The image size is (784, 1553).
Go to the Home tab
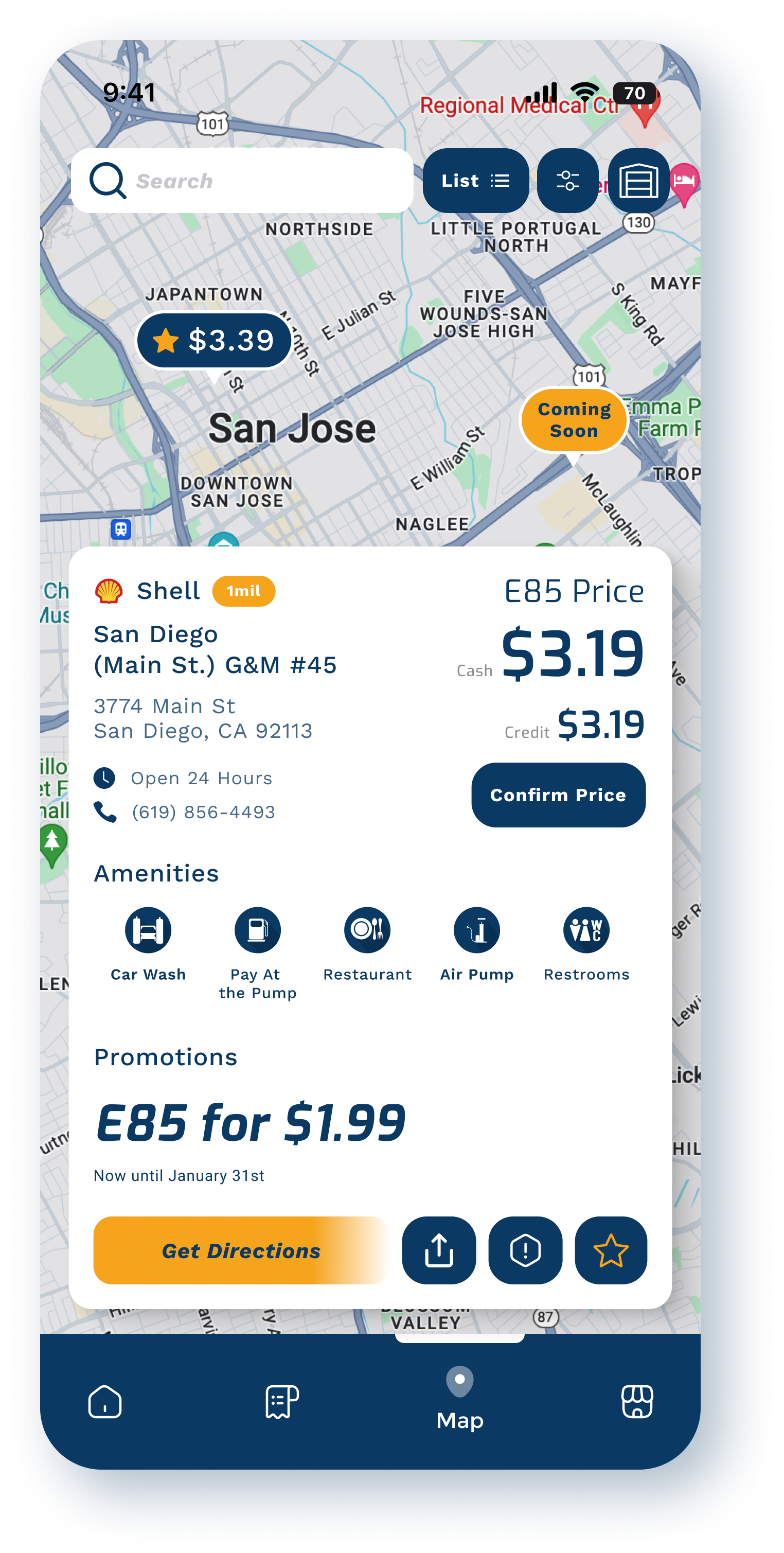tap(105, 1402)
